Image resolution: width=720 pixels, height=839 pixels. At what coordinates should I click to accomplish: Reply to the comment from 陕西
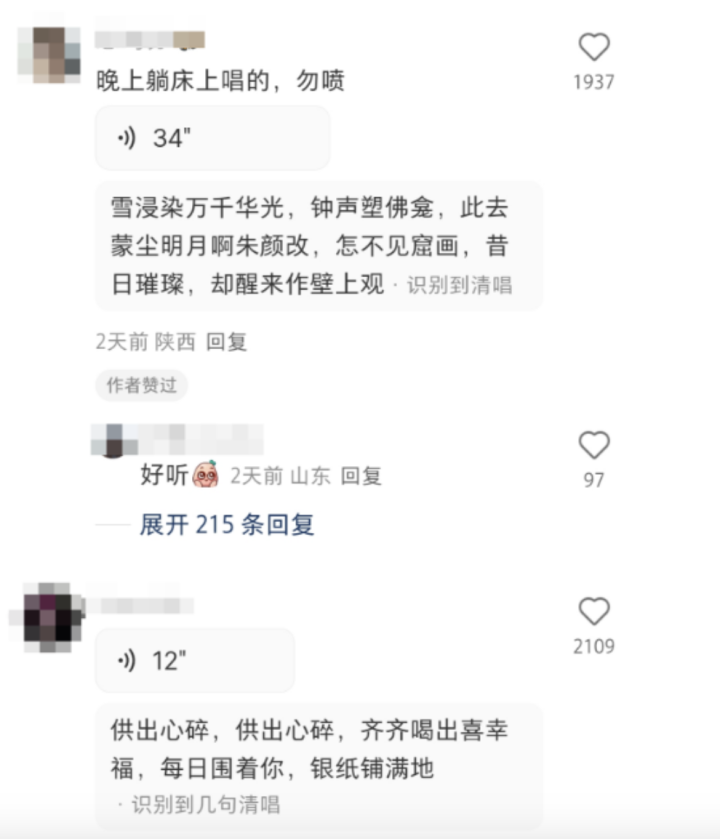(226, 342)
